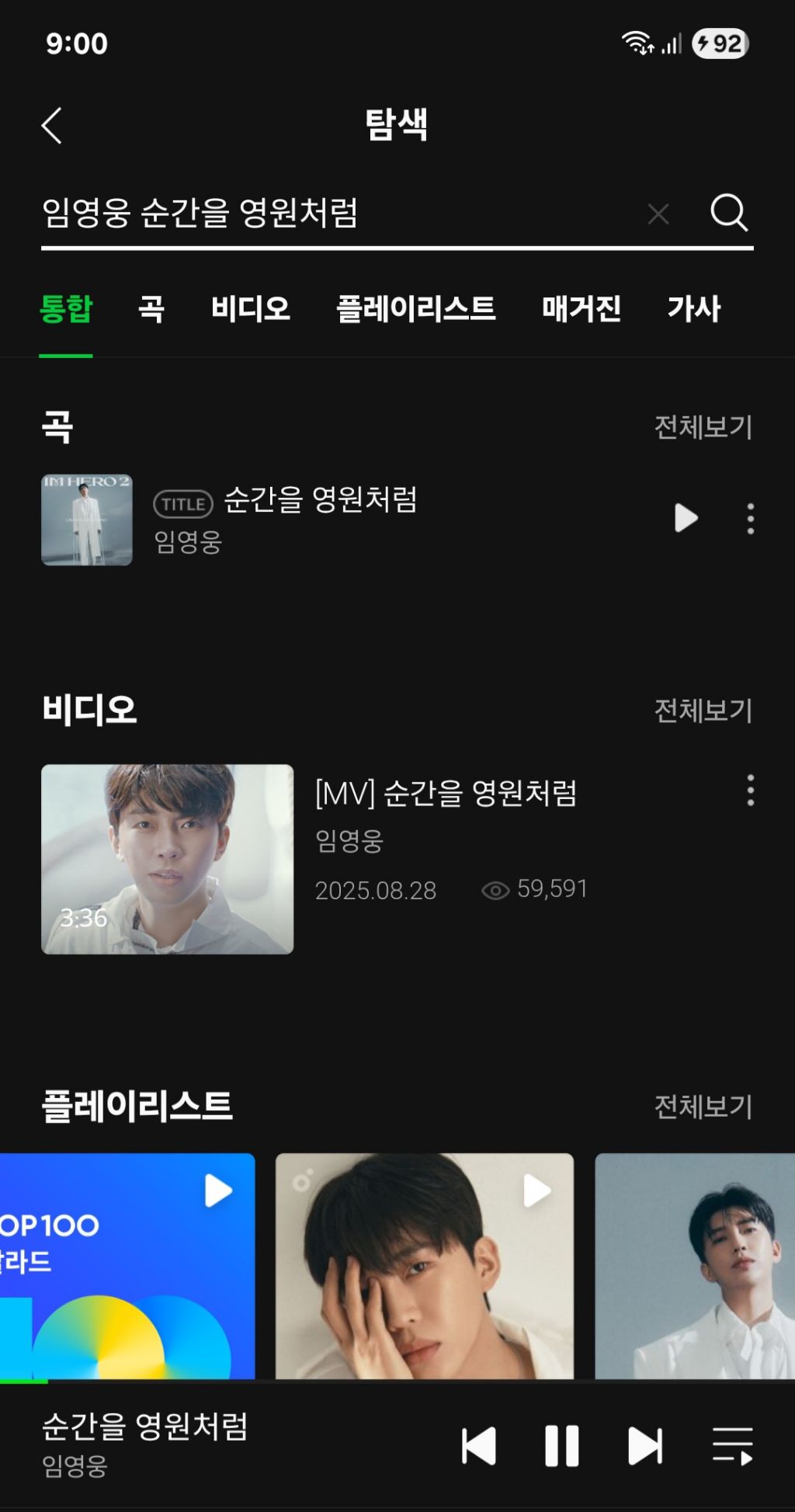
Task: Open more options for the 순간을 영원처럼 song
Action: coord(750,519)
